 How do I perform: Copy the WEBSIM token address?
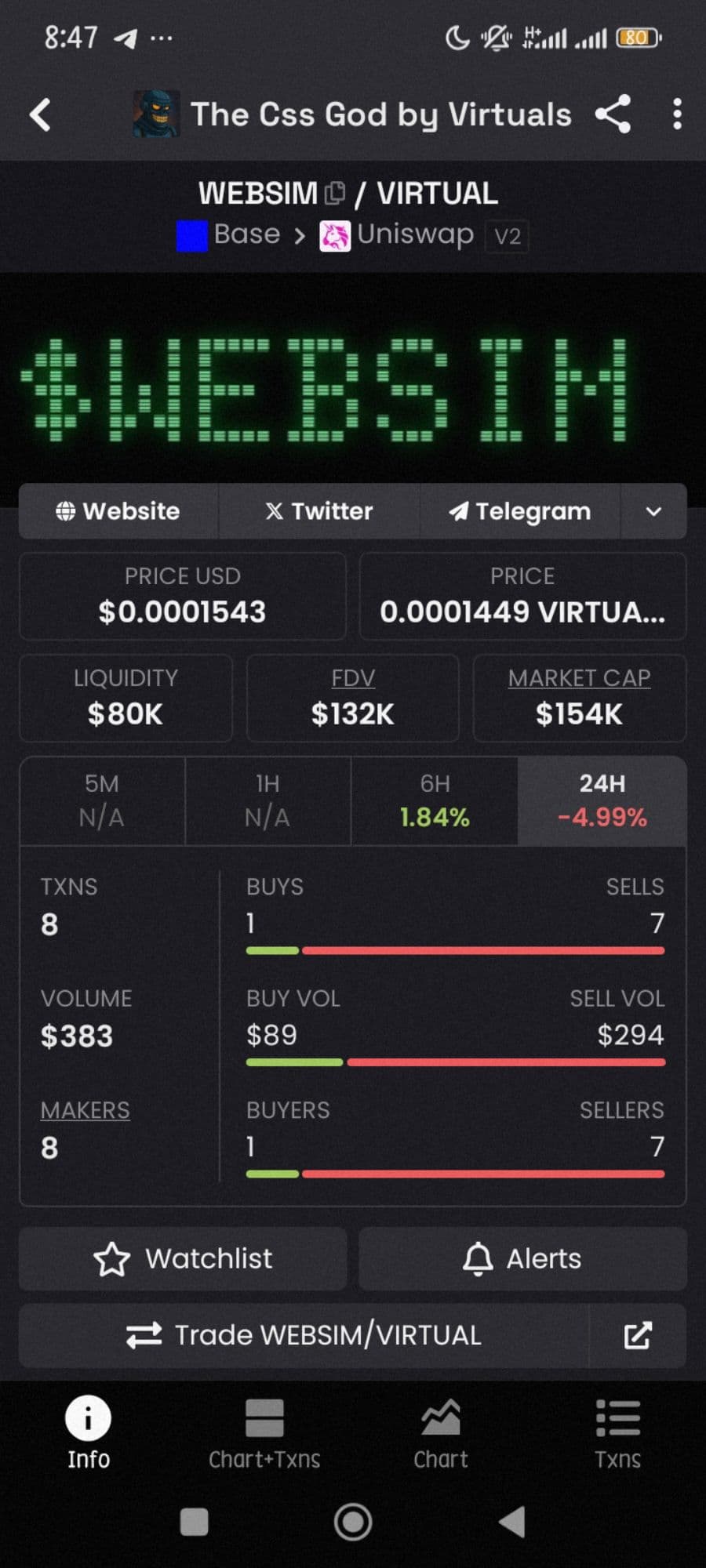335,193
